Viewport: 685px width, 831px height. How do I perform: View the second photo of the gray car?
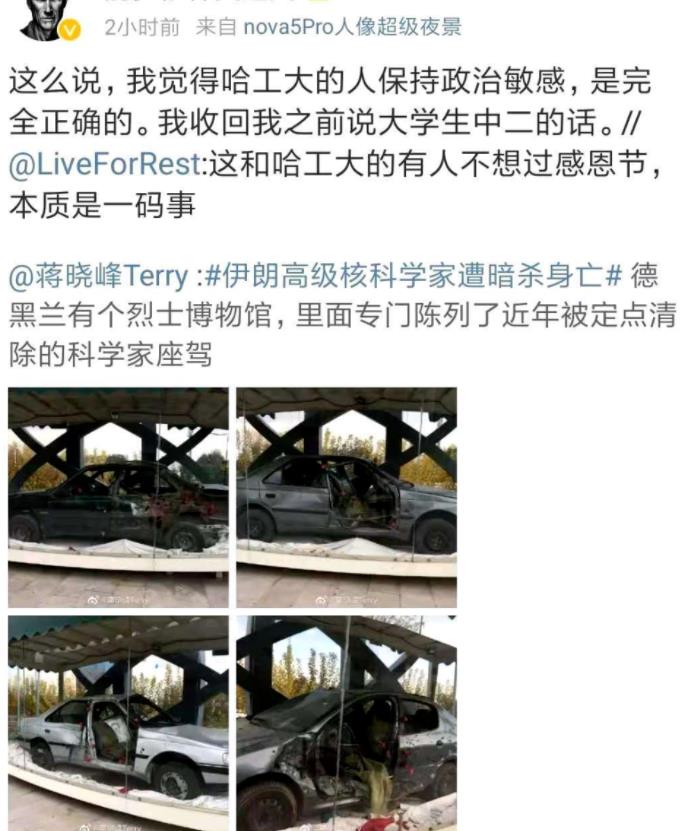tap(346, 497)
